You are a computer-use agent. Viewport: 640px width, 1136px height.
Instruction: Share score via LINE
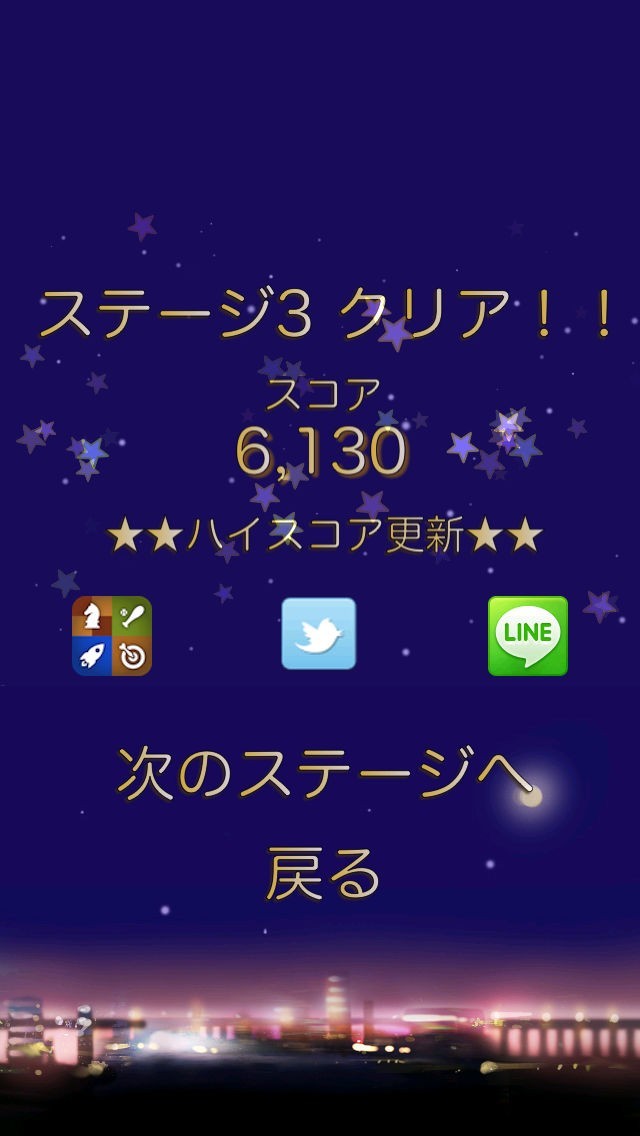[x=527, y=636]
